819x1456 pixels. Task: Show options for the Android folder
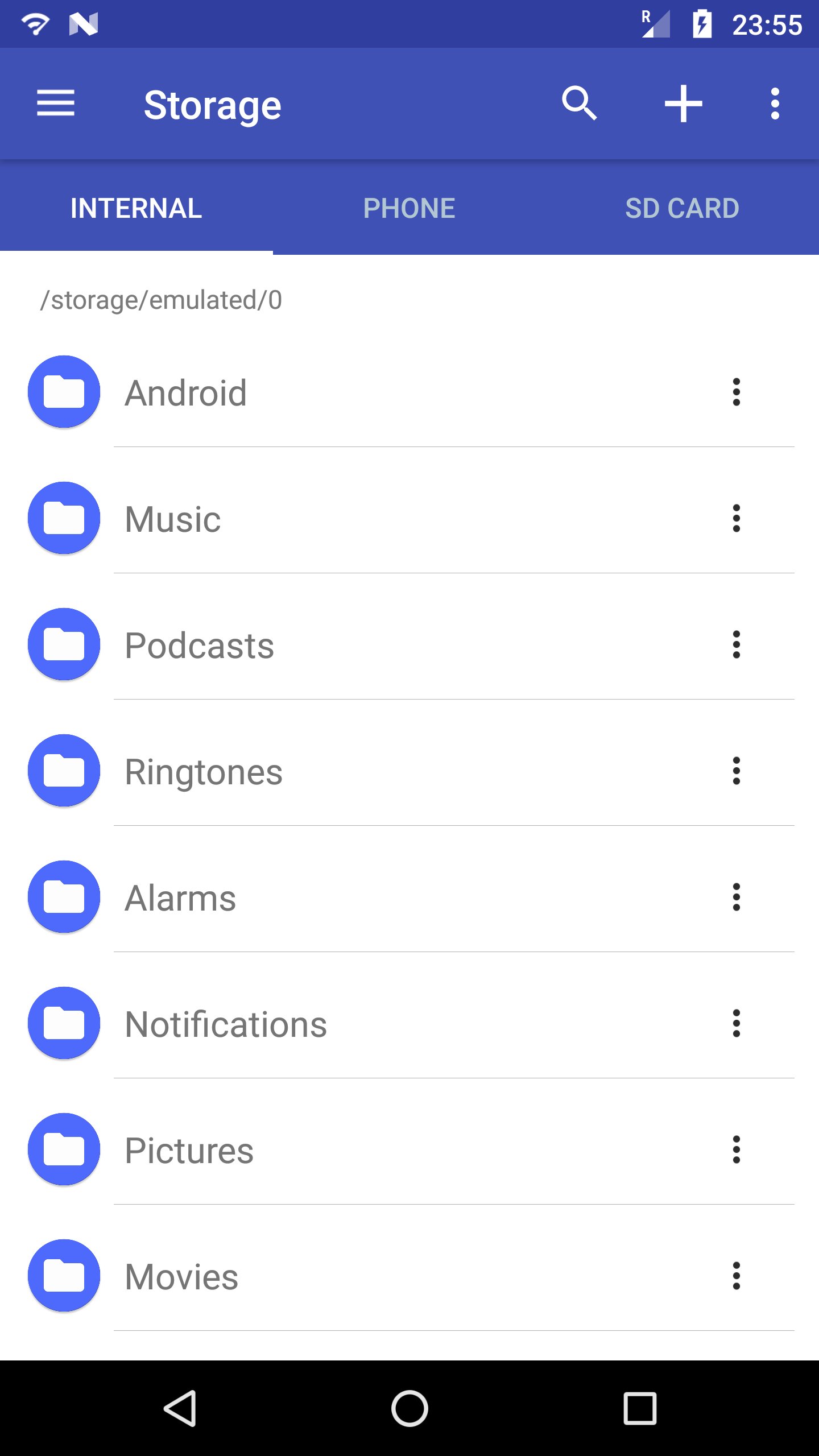[736, 392]
